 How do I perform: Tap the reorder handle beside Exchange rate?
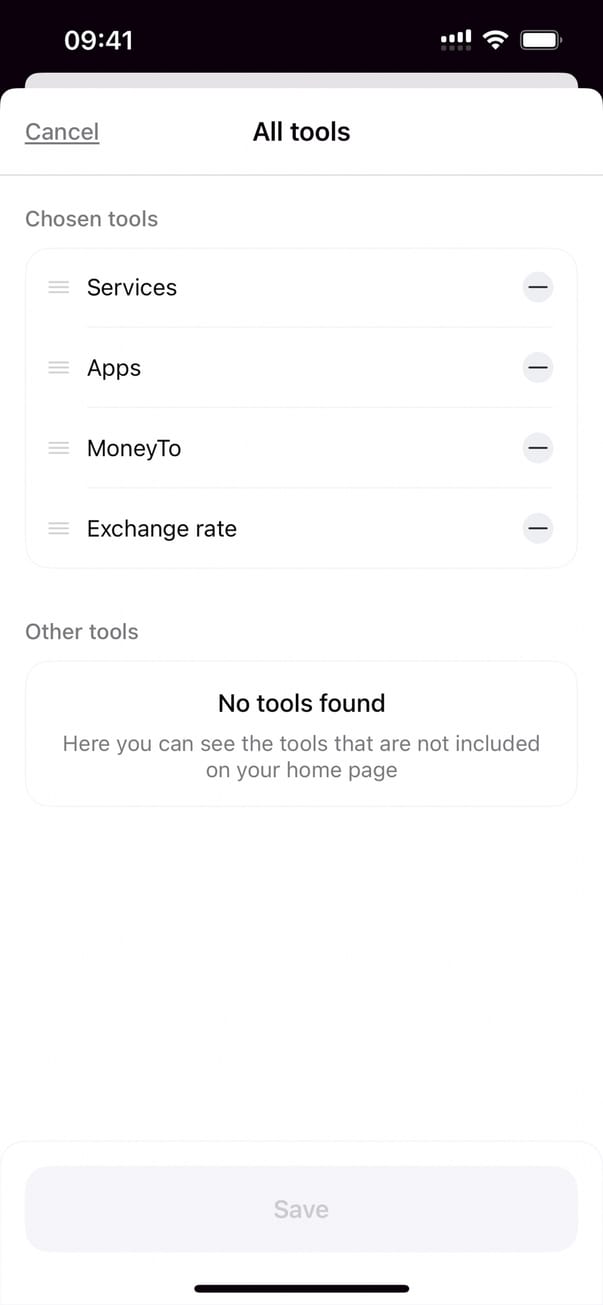coord(59,528)
